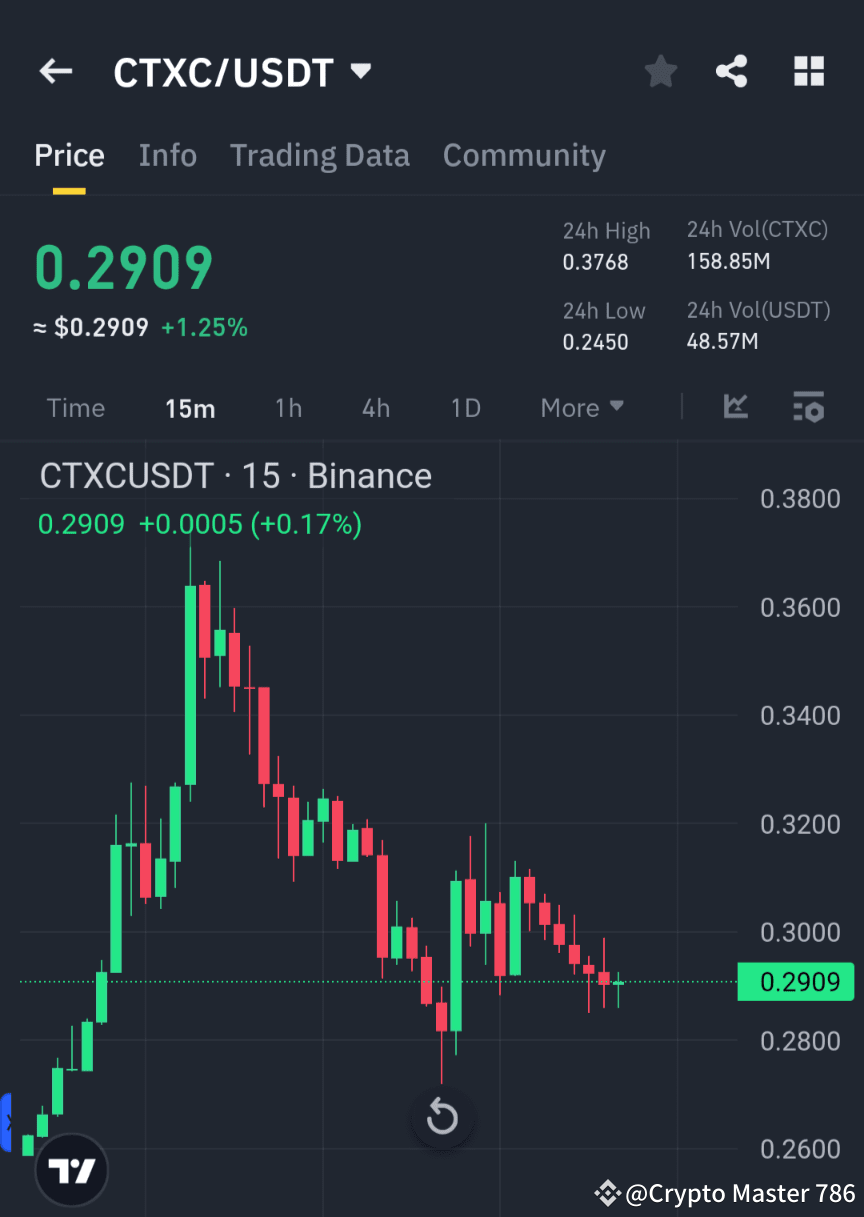Click the back arrow to exit chart
Image resolution: width=864 pixels, height=1217 pixels.
(x=55, y=71)
